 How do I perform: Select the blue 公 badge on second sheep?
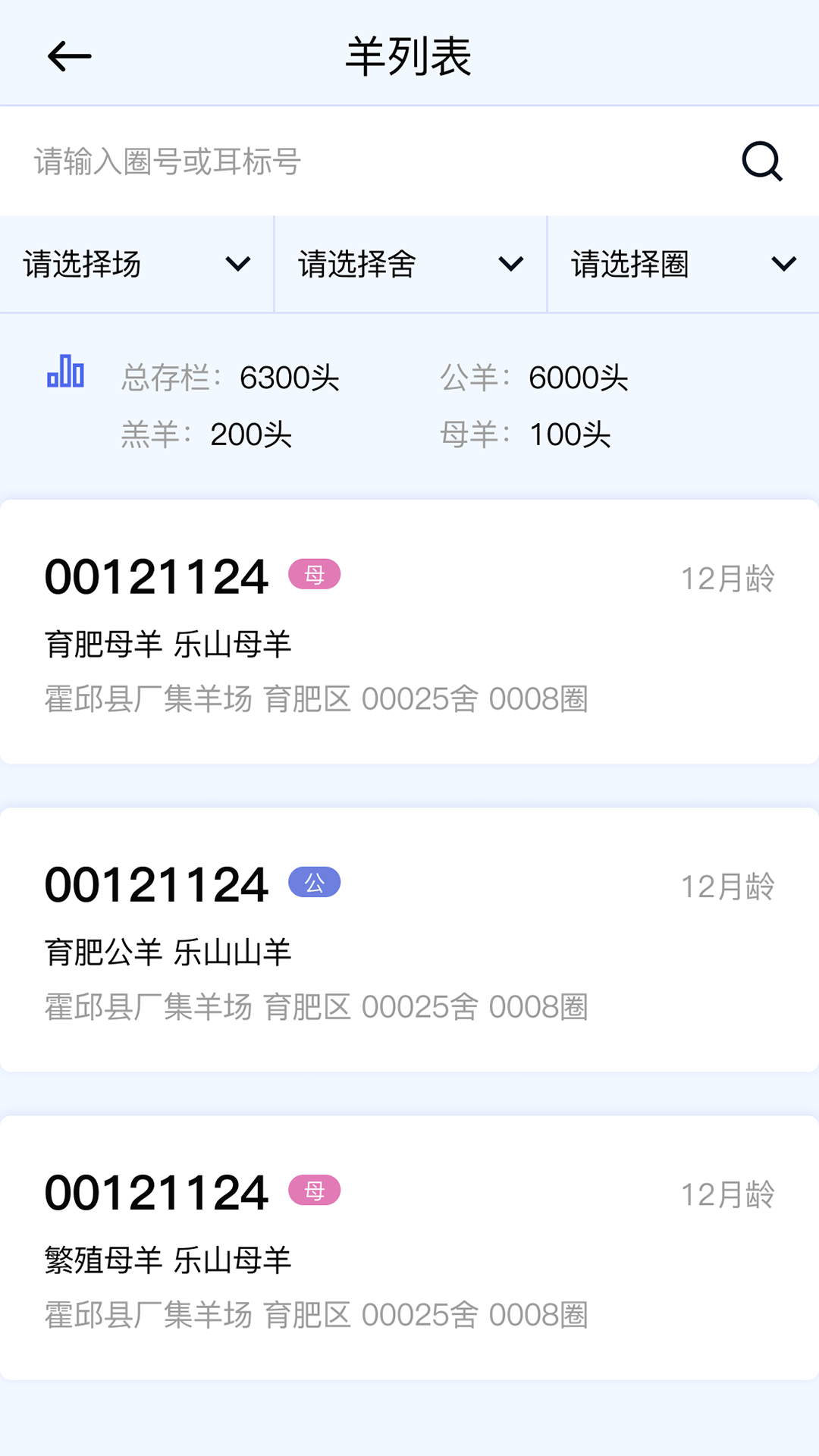314,882
